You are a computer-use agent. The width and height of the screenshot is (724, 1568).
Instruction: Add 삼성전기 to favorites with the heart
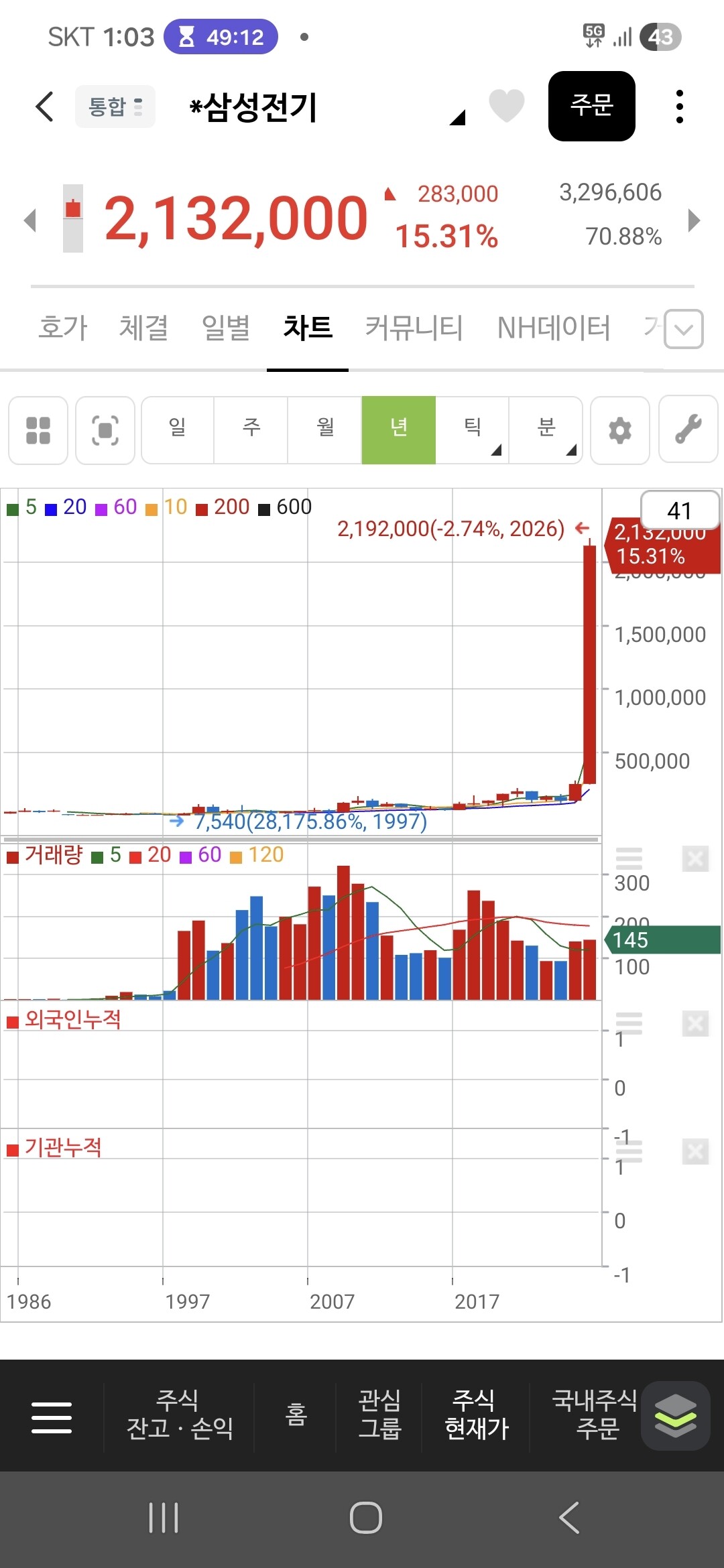coord(506,106)
